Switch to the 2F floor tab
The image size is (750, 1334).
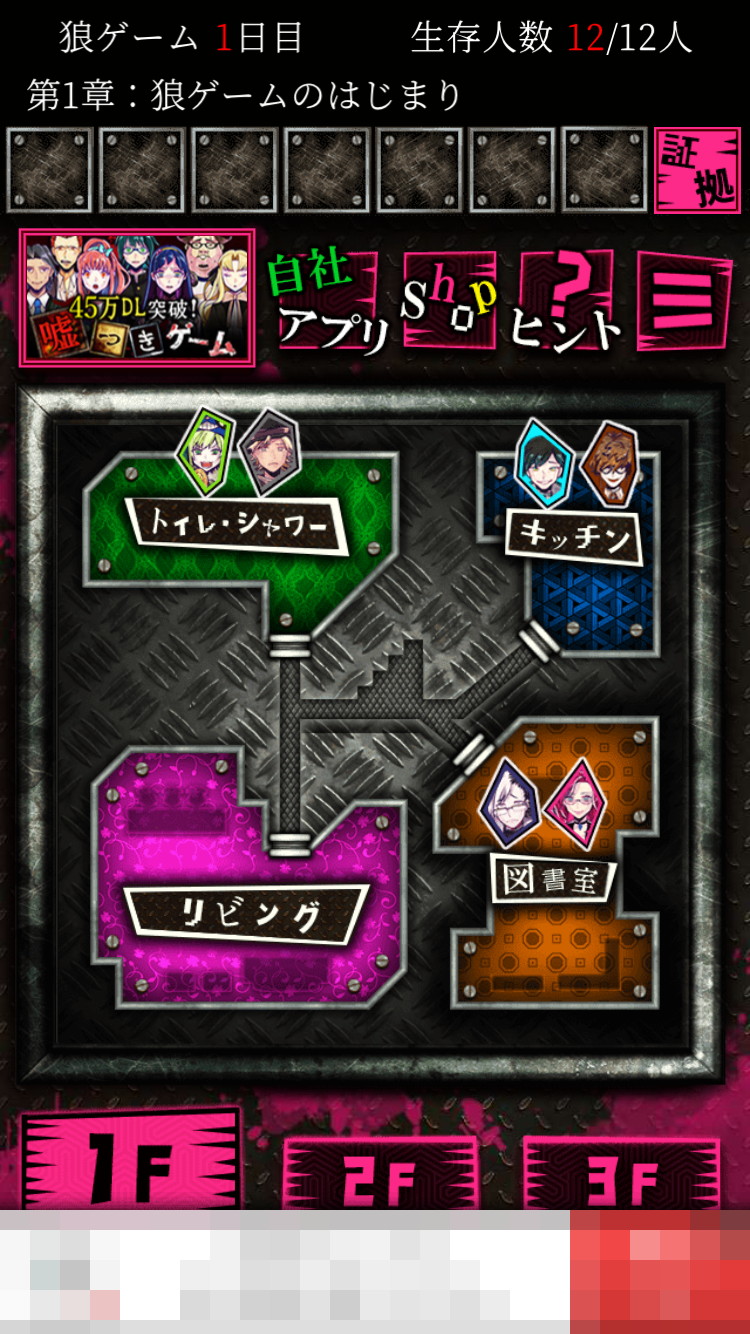380,1177
